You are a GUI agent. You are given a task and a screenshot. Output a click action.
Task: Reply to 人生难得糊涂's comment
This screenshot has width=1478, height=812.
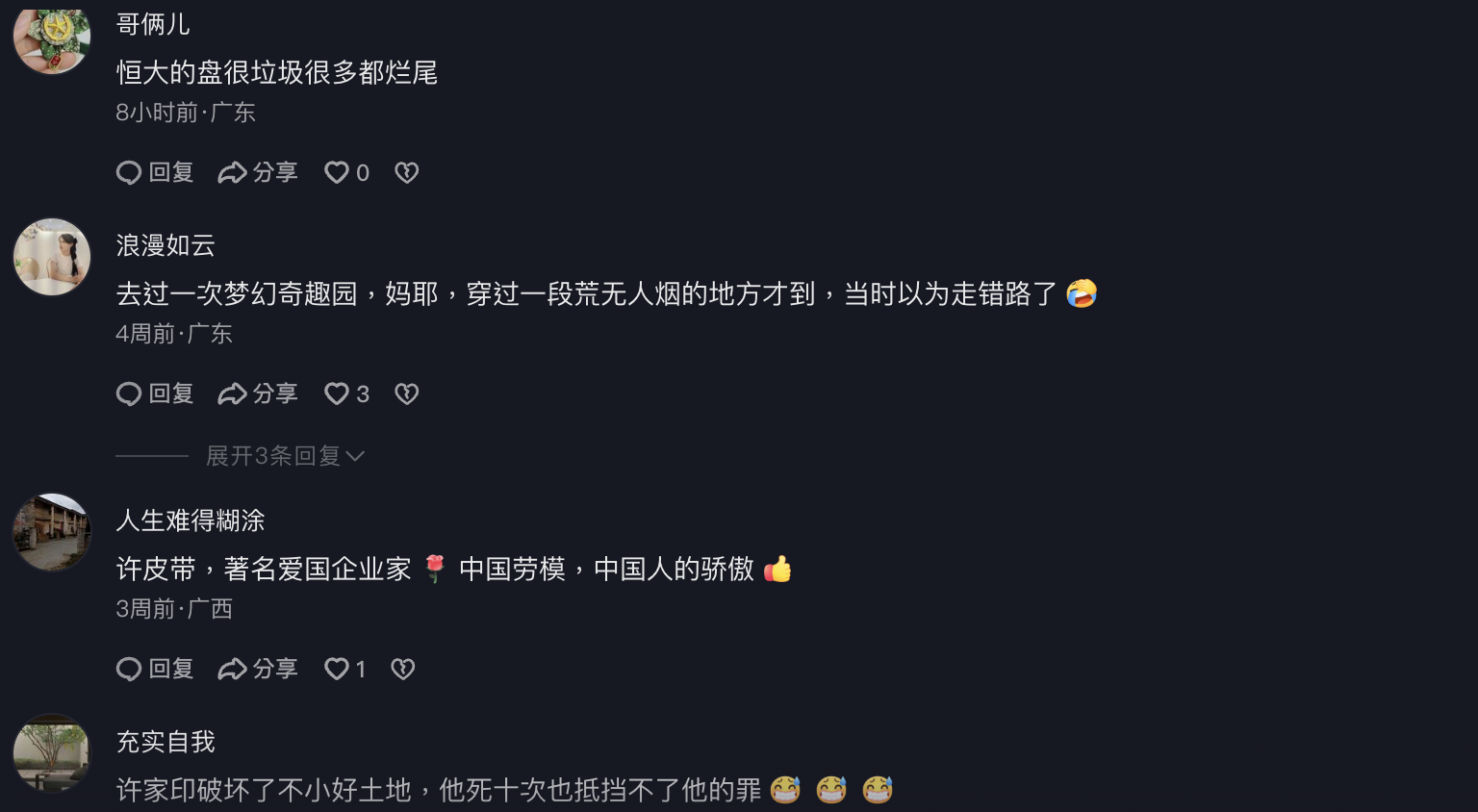[x=155, y=669]
